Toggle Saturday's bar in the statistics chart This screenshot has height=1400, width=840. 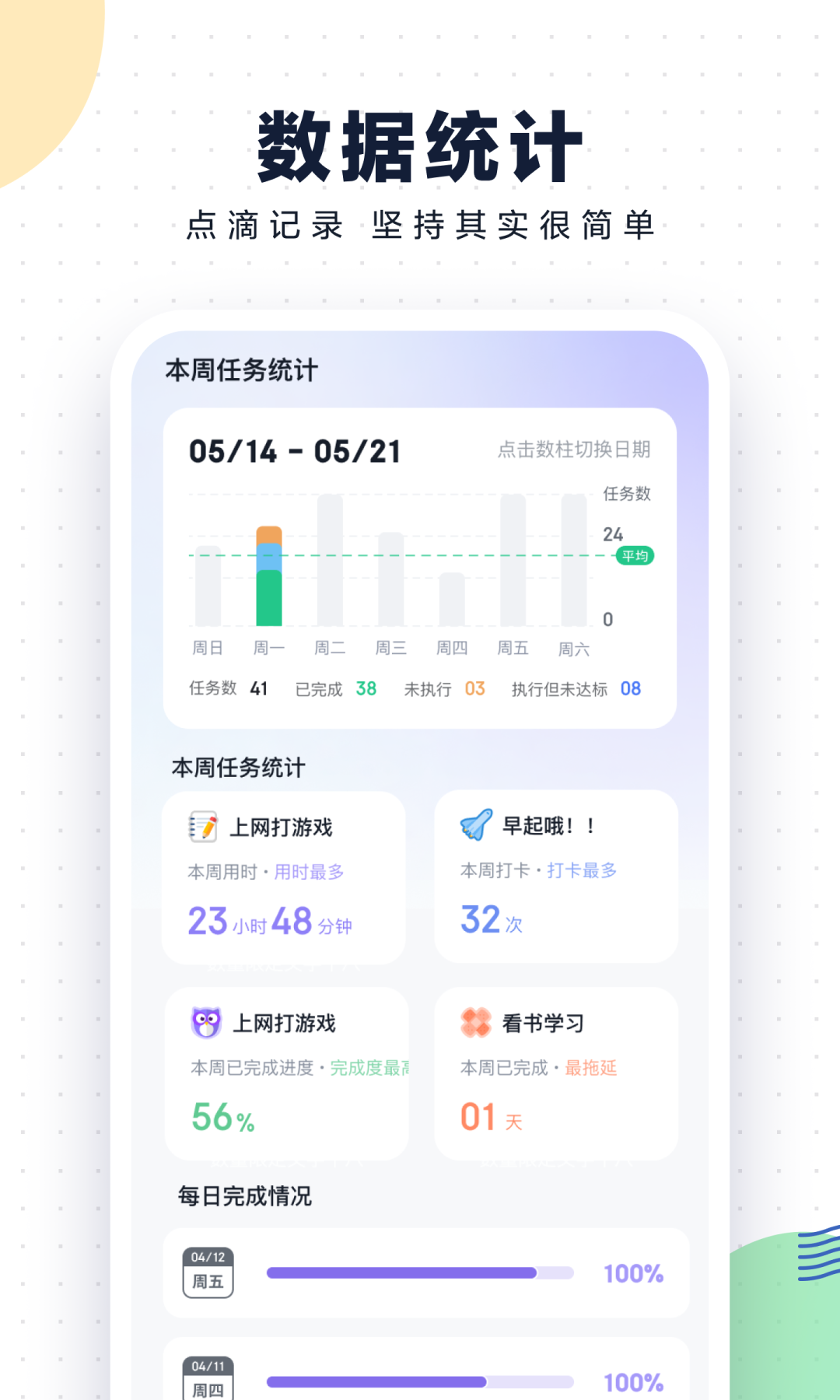coord(573,560)
